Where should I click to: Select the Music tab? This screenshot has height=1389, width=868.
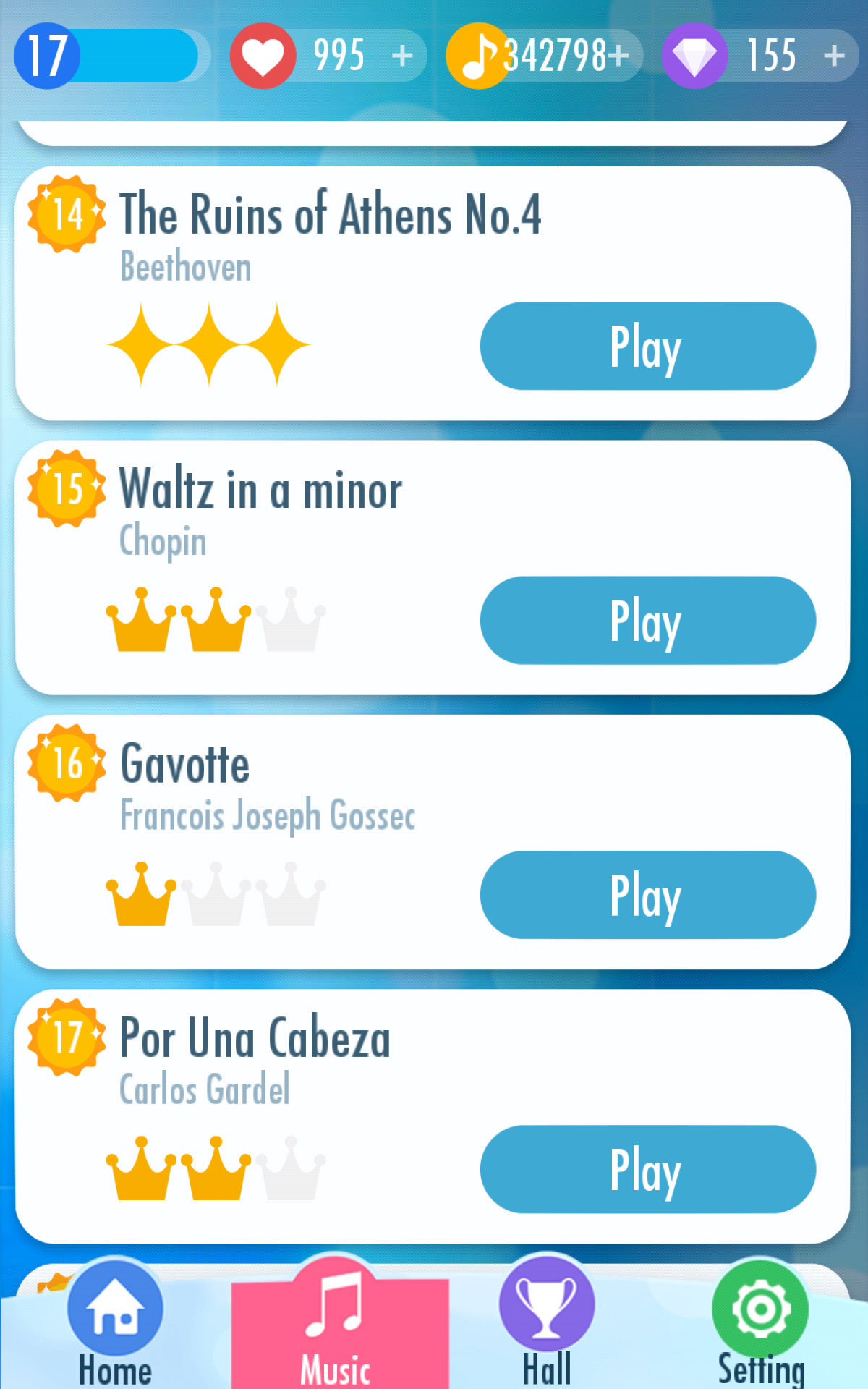point(340,1325)
